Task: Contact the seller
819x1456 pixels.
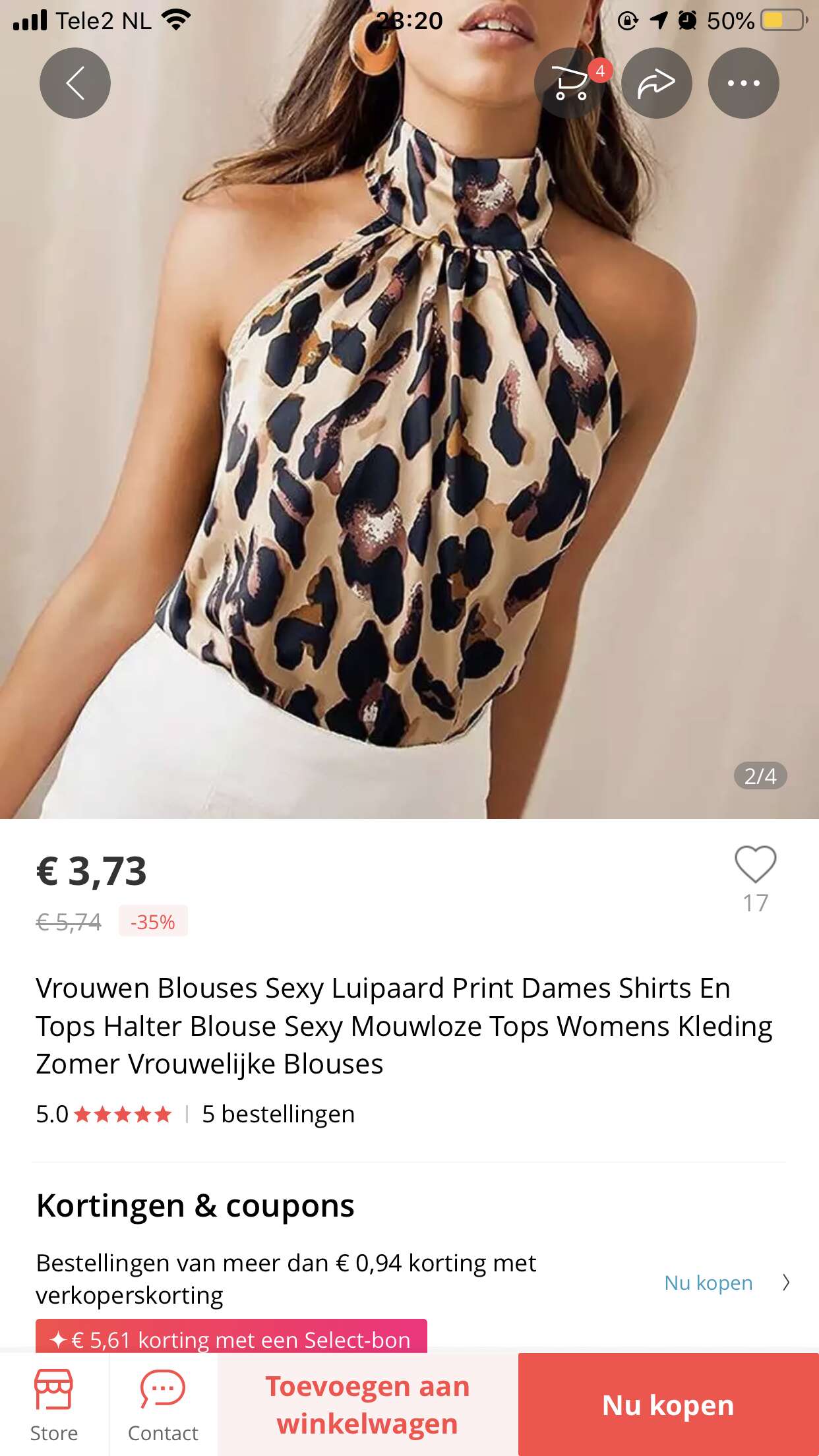Action: pyautogui.click(x=163, y=1405)
